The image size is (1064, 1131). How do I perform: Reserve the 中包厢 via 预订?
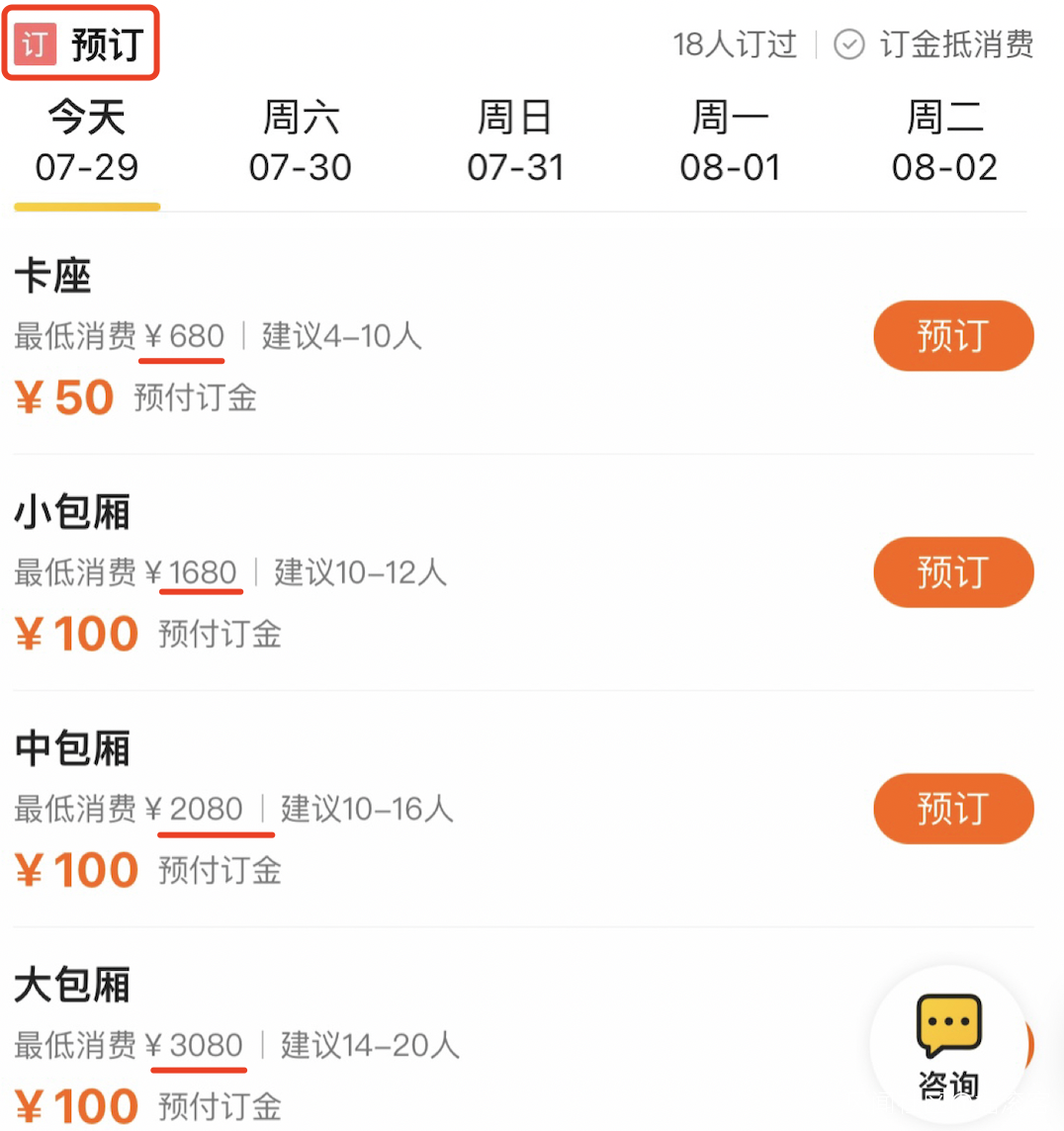point(952,809)
